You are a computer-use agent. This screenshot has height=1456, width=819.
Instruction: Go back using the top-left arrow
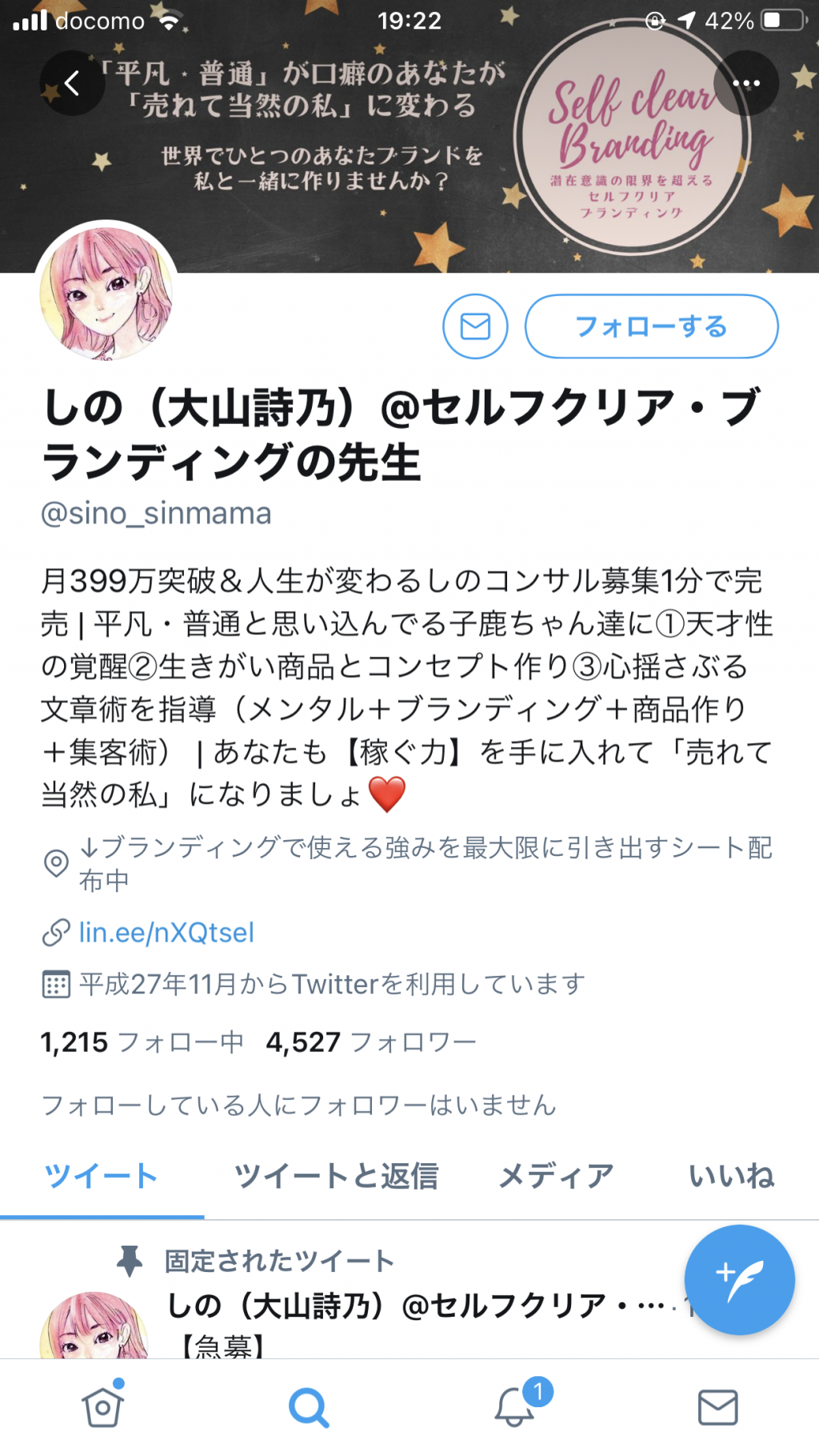click(x=72, y=83)
